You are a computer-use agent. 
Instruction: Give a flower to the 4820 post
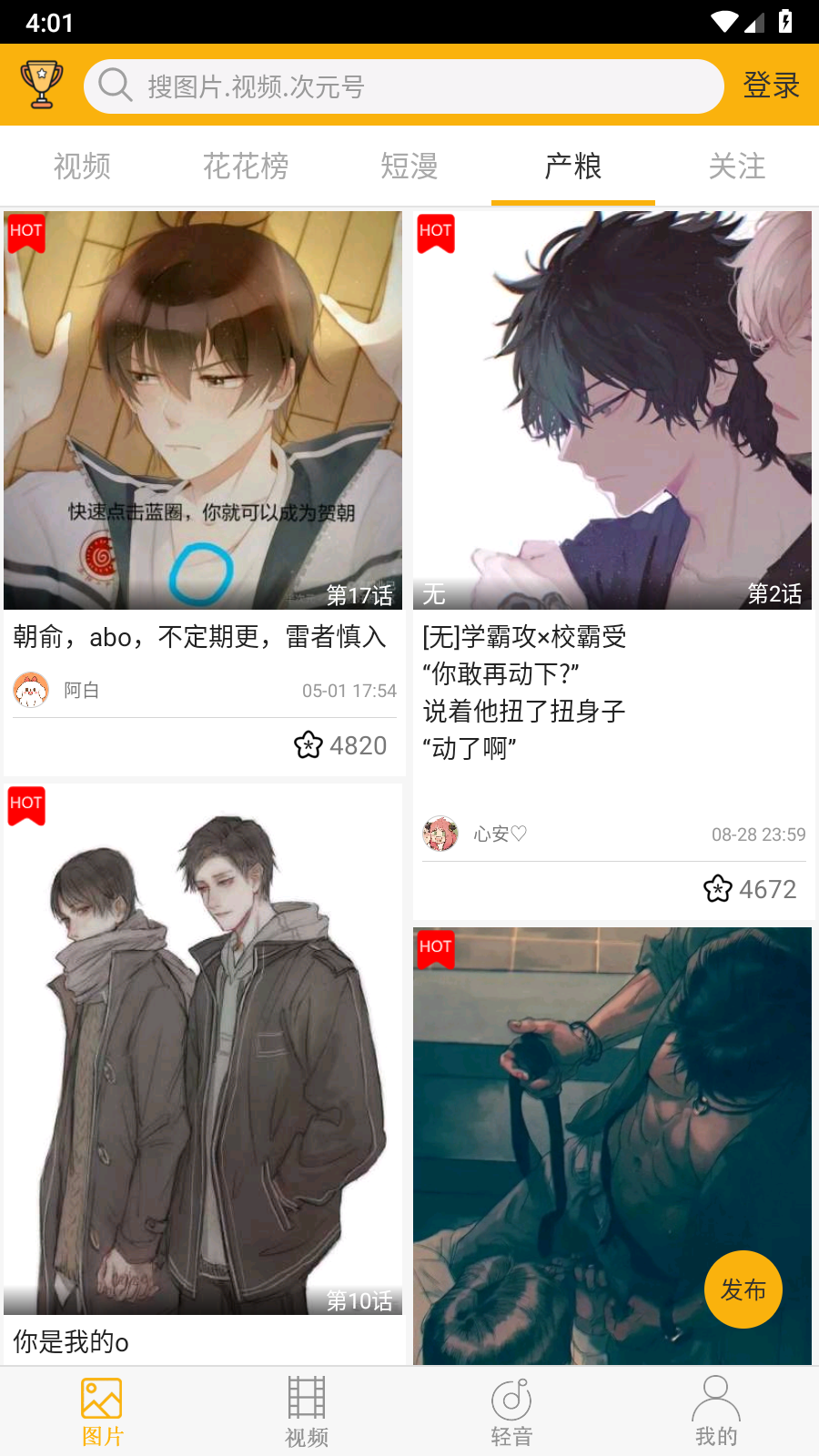click(x=309, y=745)
